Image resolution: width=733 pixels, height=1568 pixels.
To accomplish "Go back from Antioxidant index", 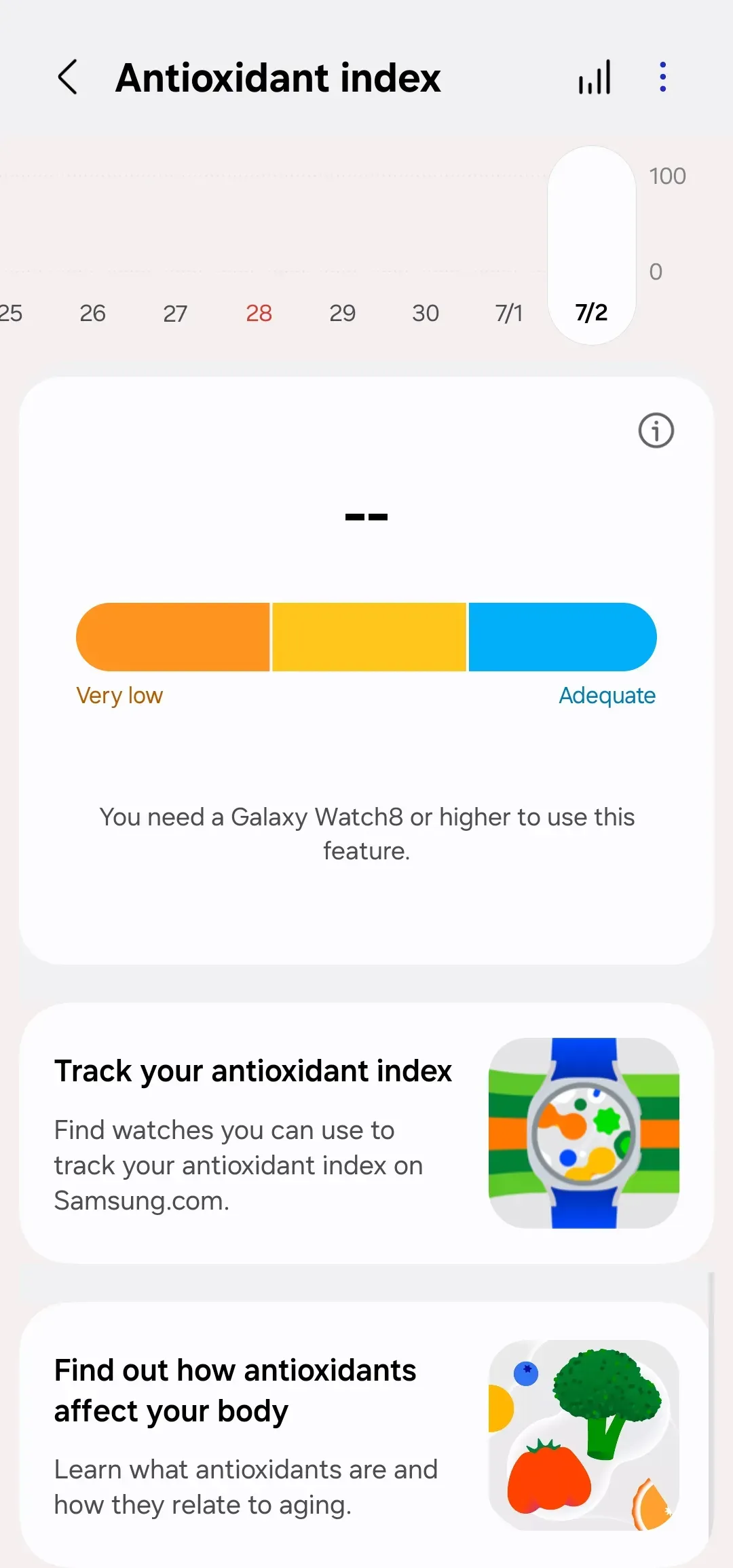I will (x=67, y=77).
